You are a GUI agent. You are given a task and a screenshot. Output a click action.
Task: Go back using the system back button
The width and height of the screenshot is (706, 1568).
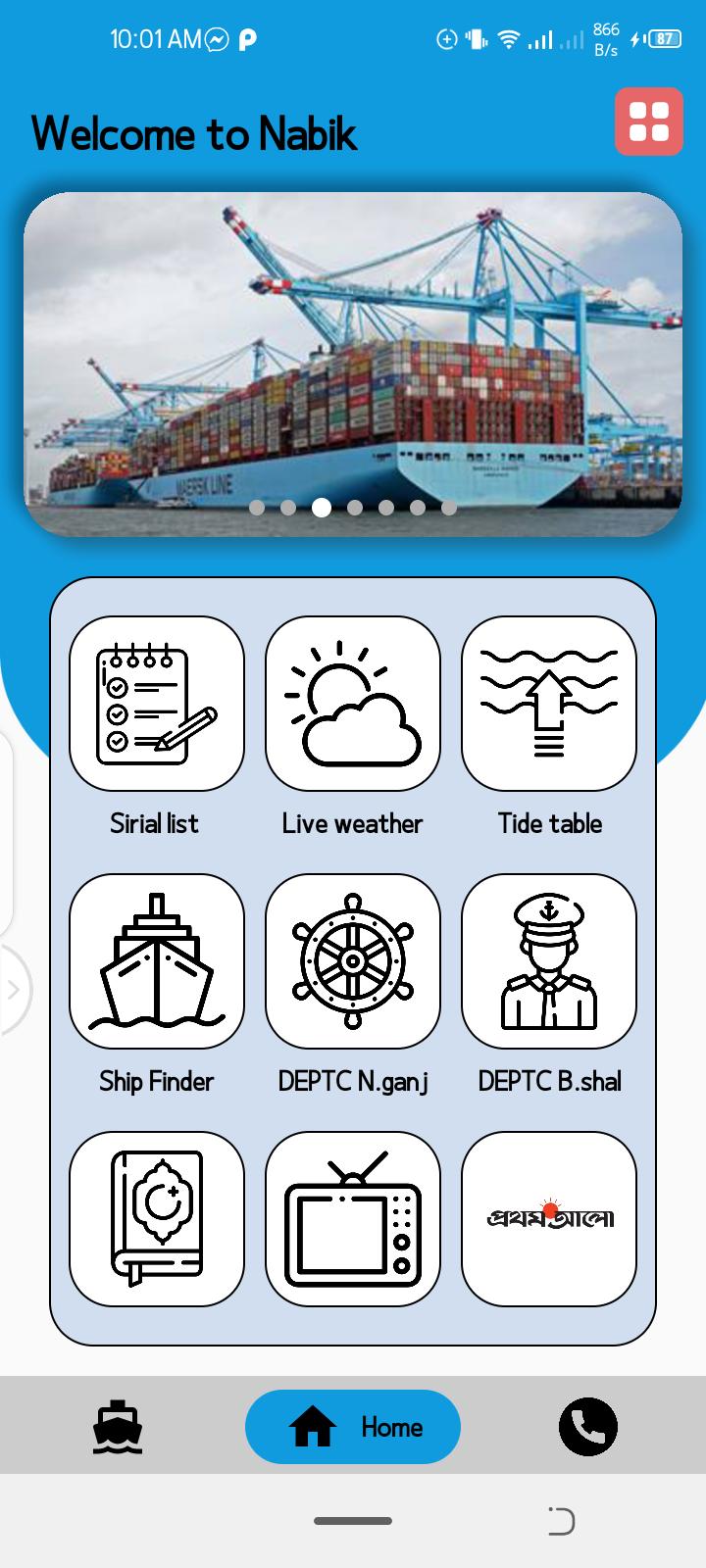coord(561,1521)
